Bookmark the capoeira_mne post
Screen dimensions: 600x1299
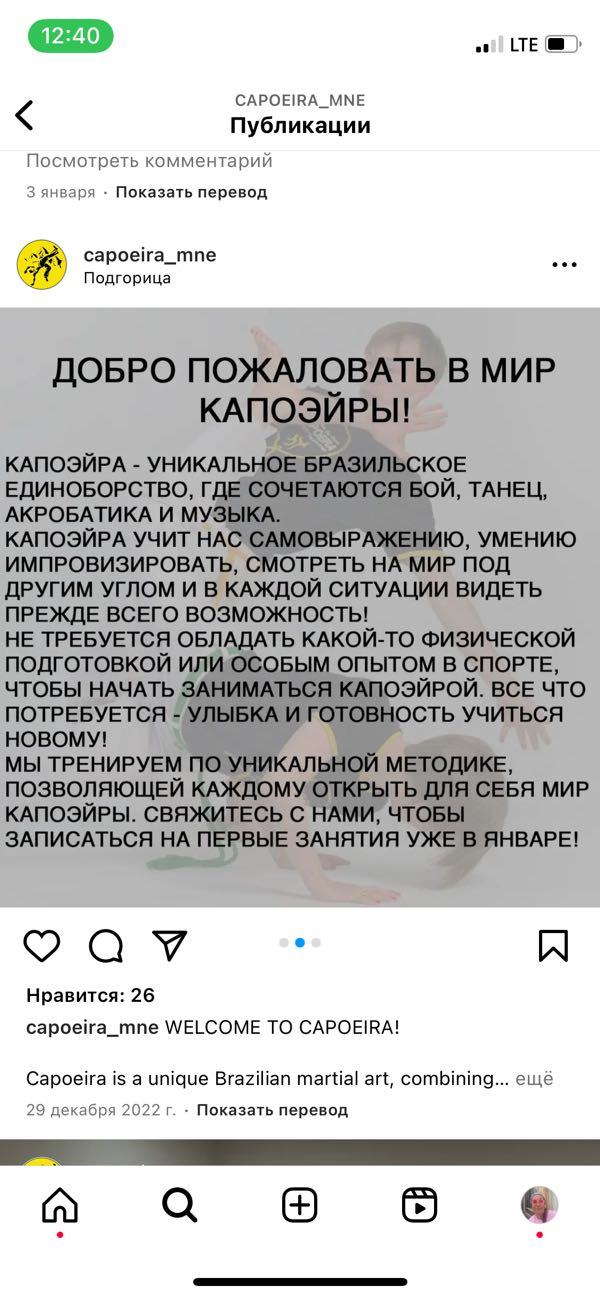(x=553, y=945)
